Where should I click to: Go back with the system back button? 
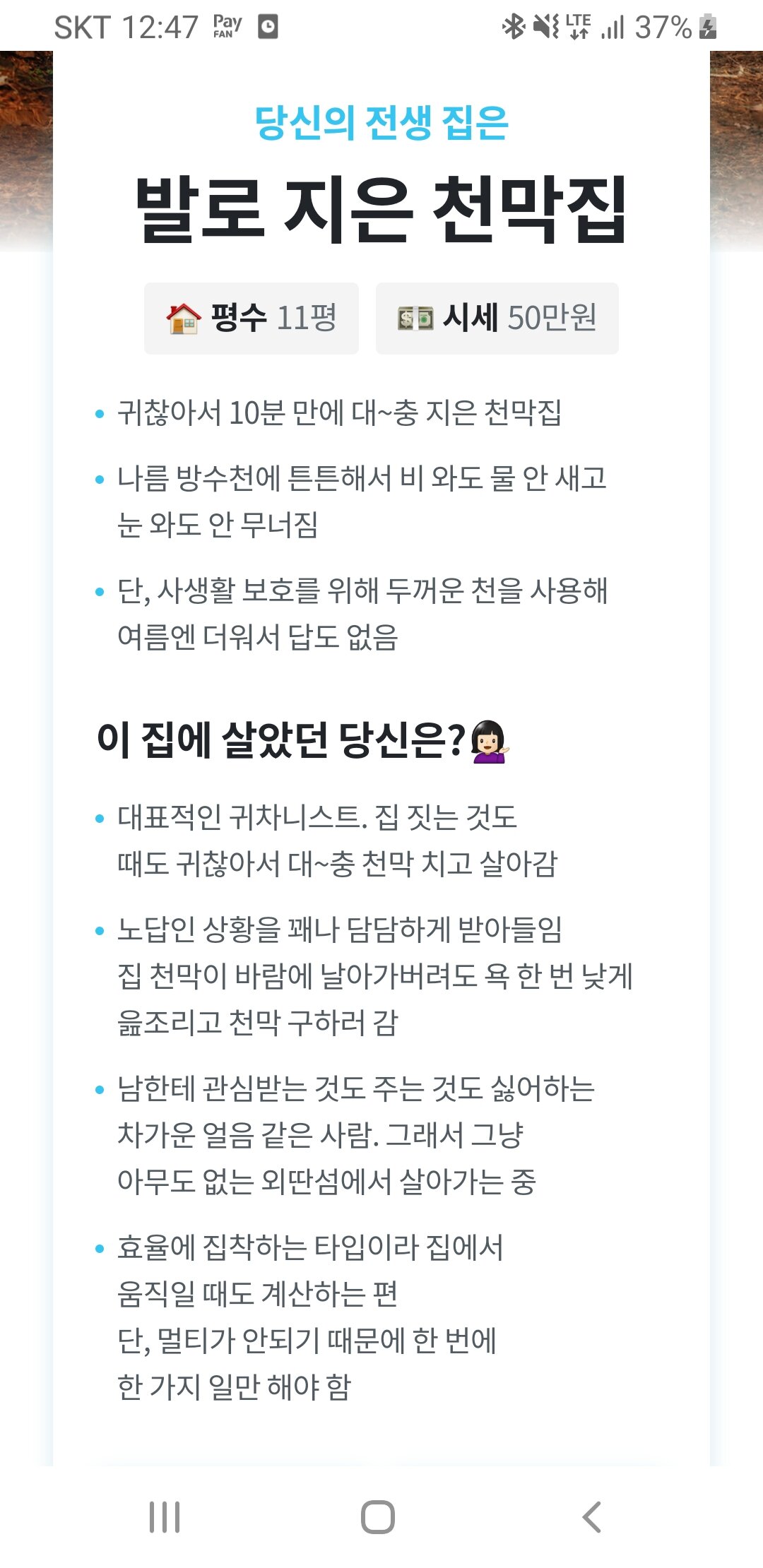(591, 1516)
